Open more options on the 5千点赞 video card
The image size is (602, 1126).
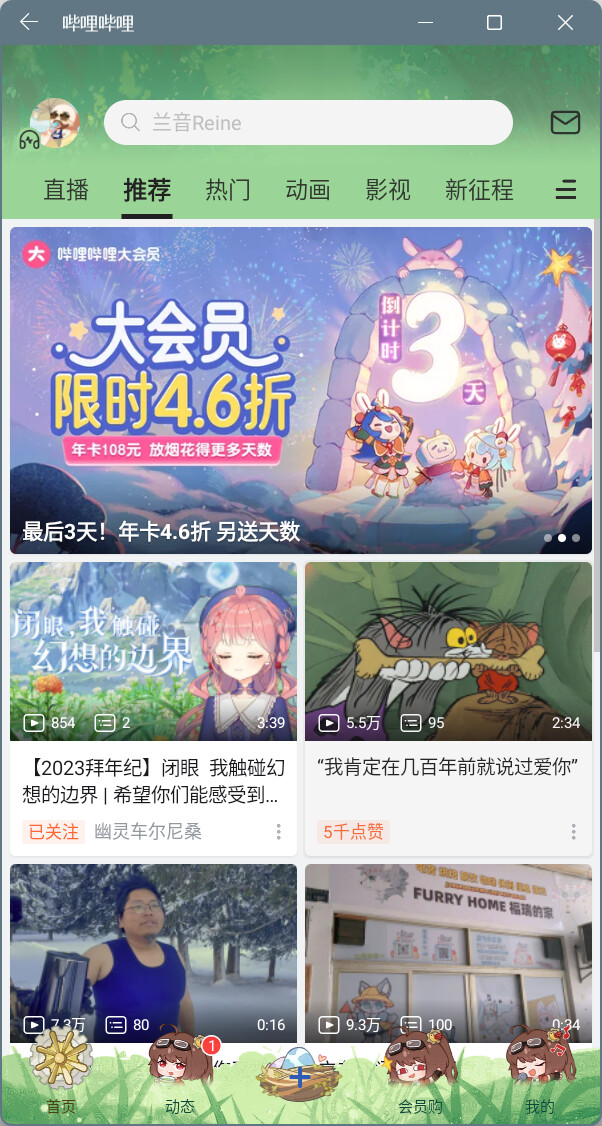[574, 832]
